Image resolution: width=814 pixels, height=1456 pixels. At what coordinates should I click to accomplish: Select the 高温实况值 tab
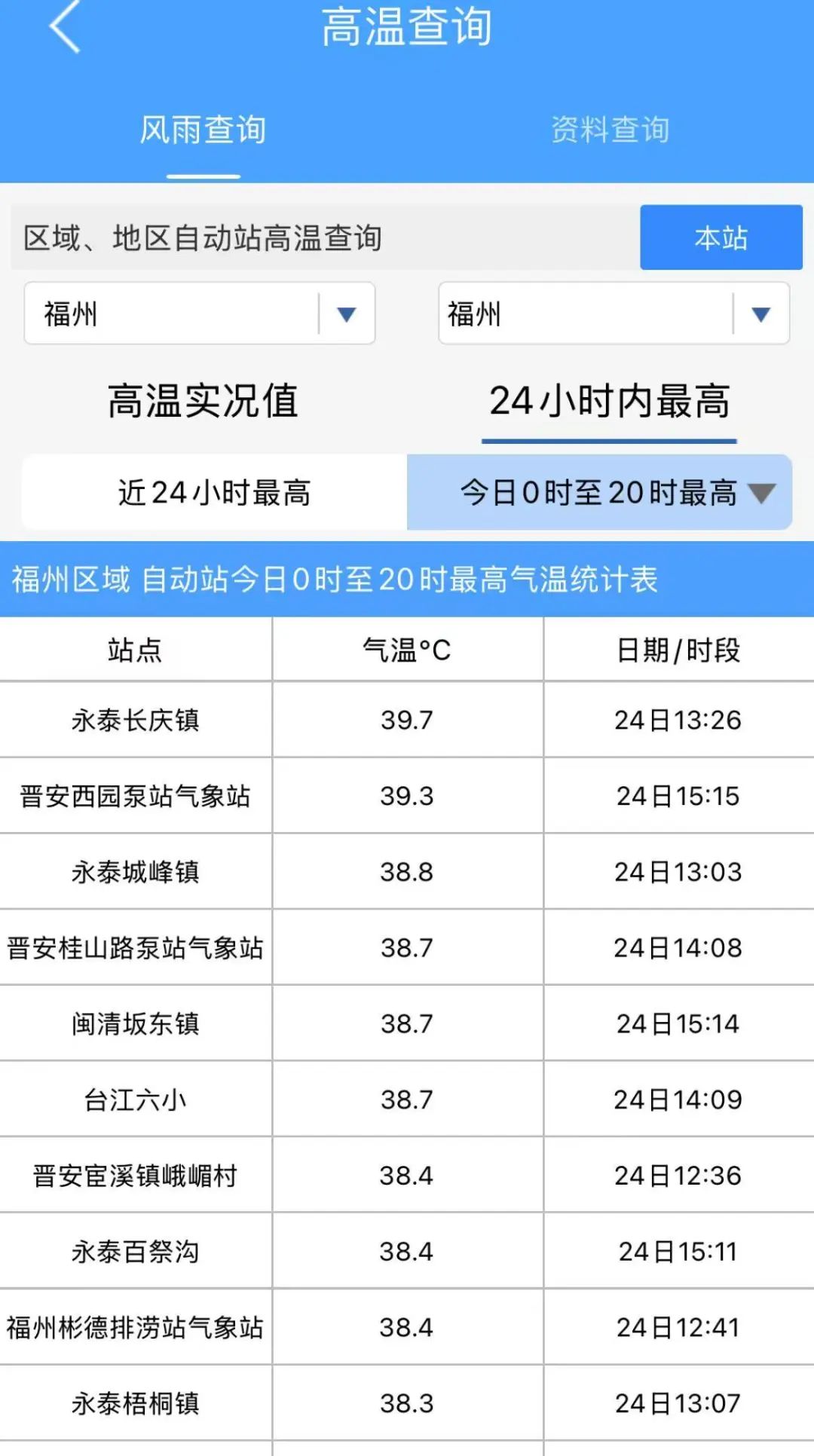(x=203, y=400)
